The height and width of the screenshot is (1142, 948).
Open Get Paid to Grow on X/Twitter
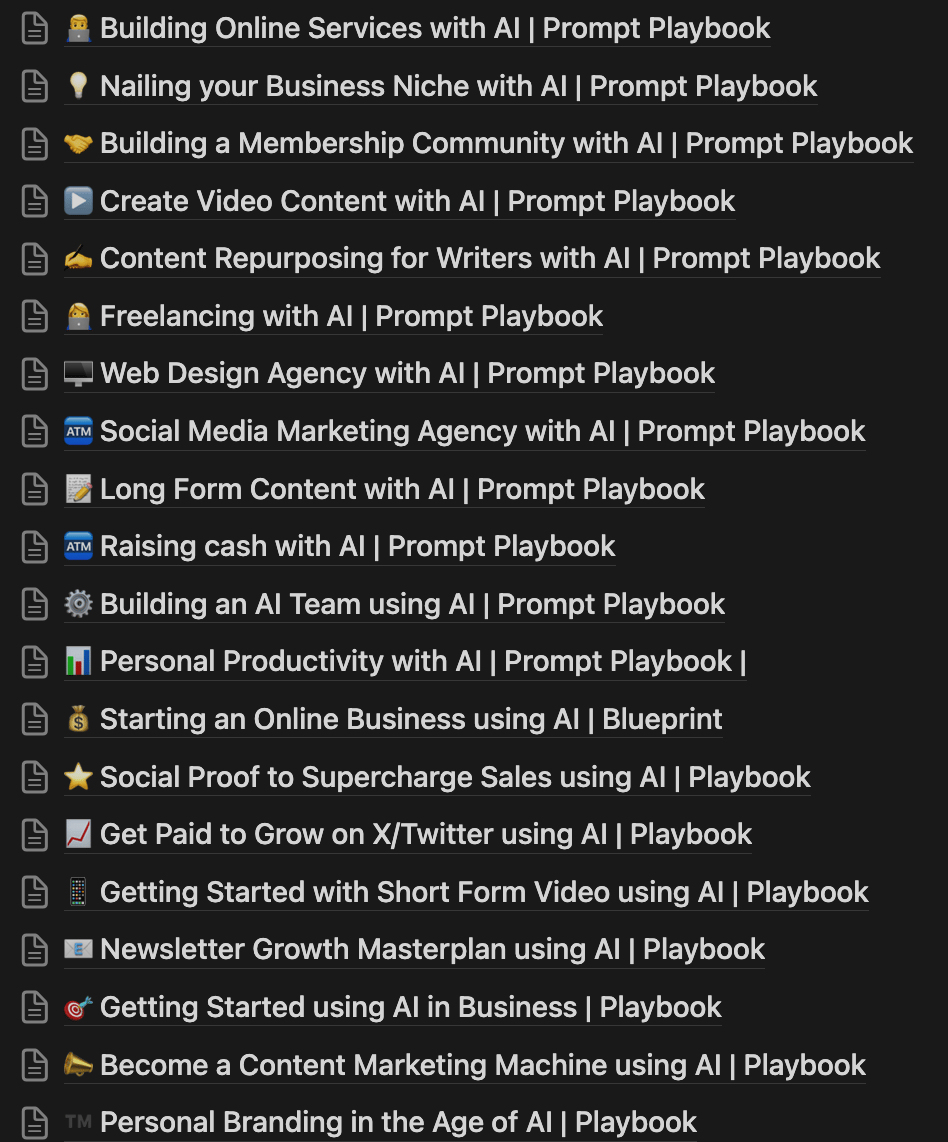point(425,835)
